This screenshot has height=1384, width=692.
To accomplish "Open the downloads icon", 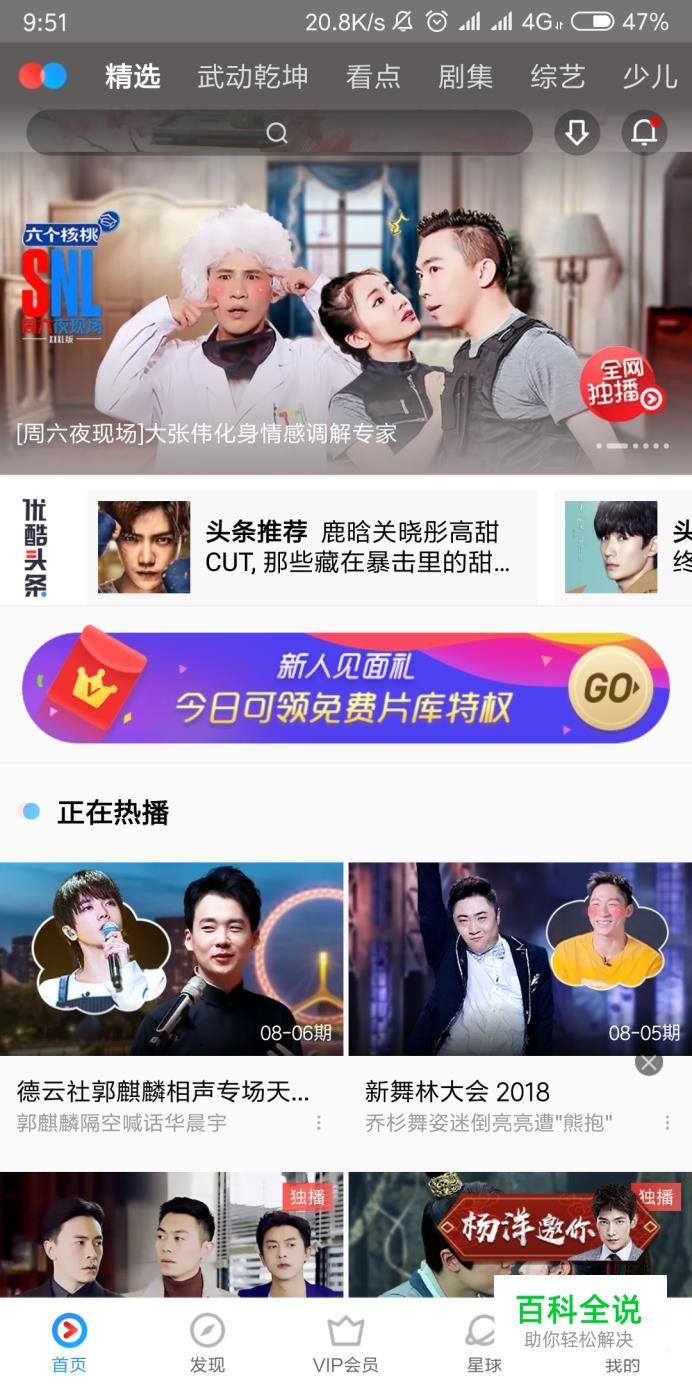I will coord(577,133).
